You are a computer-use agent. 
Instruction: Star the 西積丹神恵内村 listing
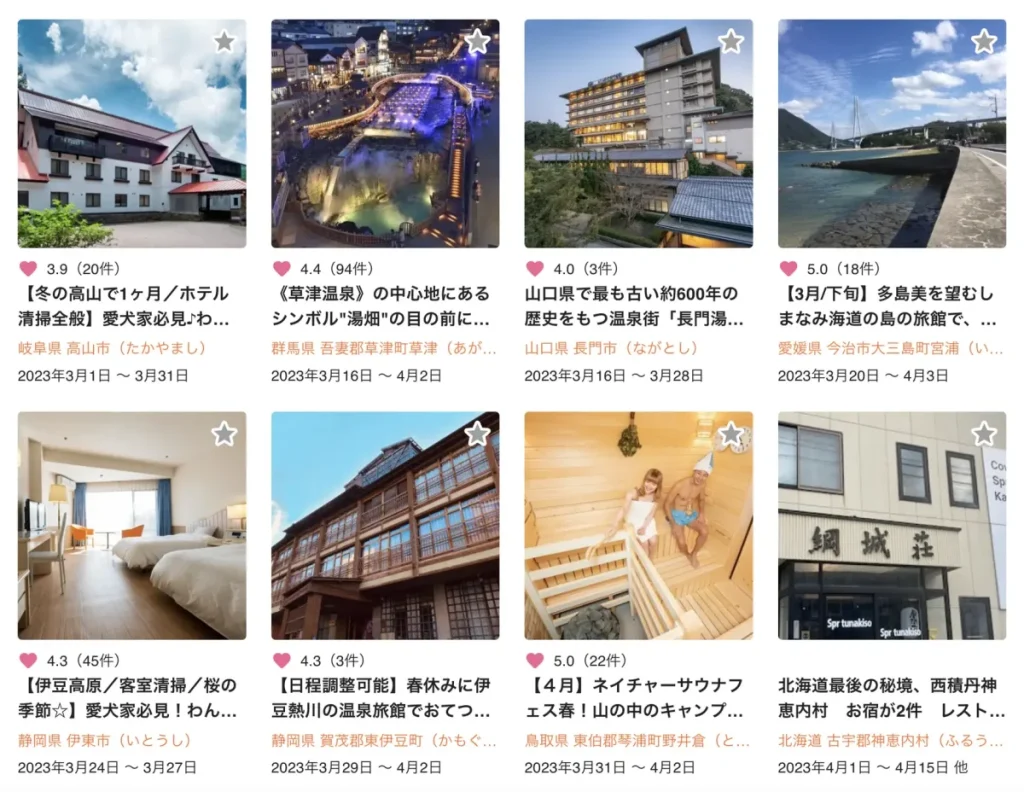pyautogui.click(x=985, y=434)
